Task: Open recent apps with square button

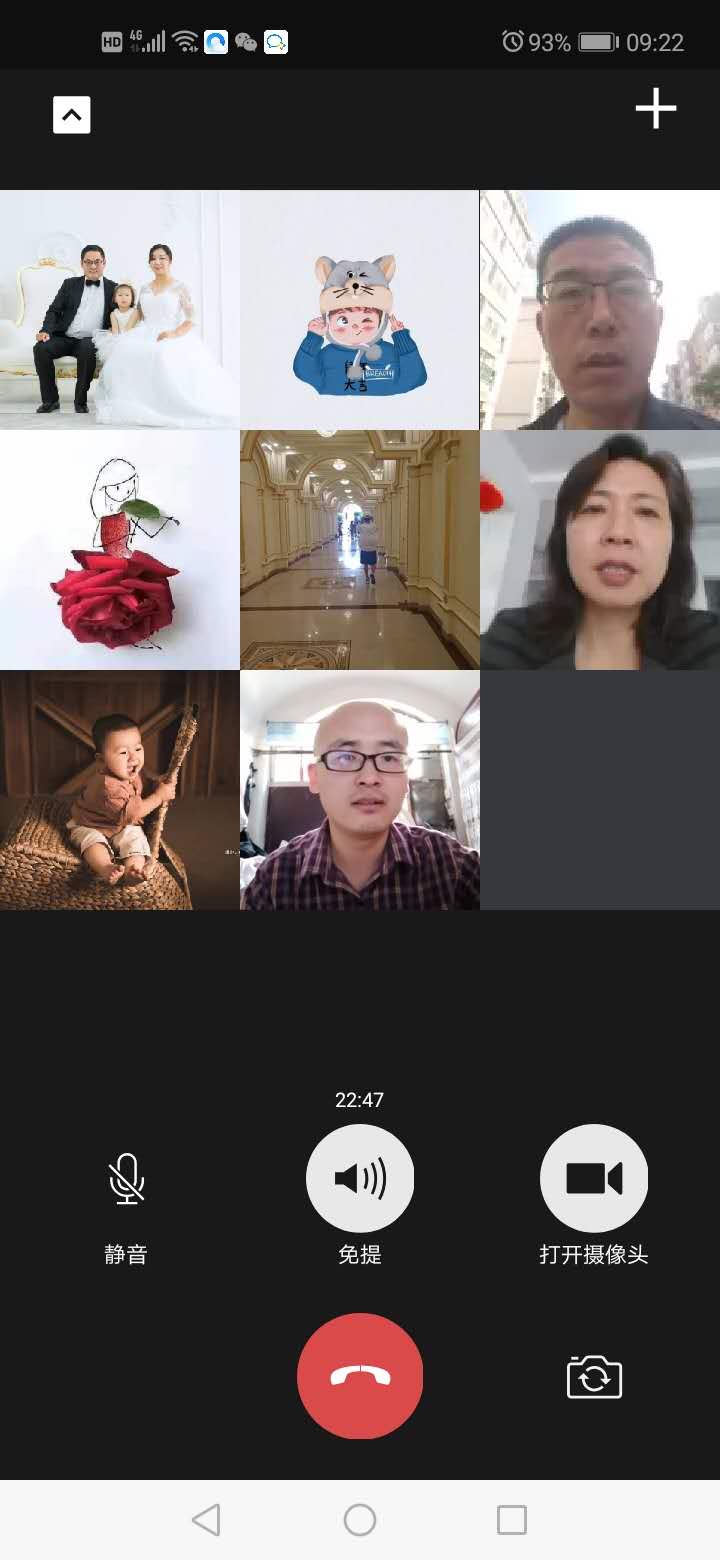Action: point(512,1520)
